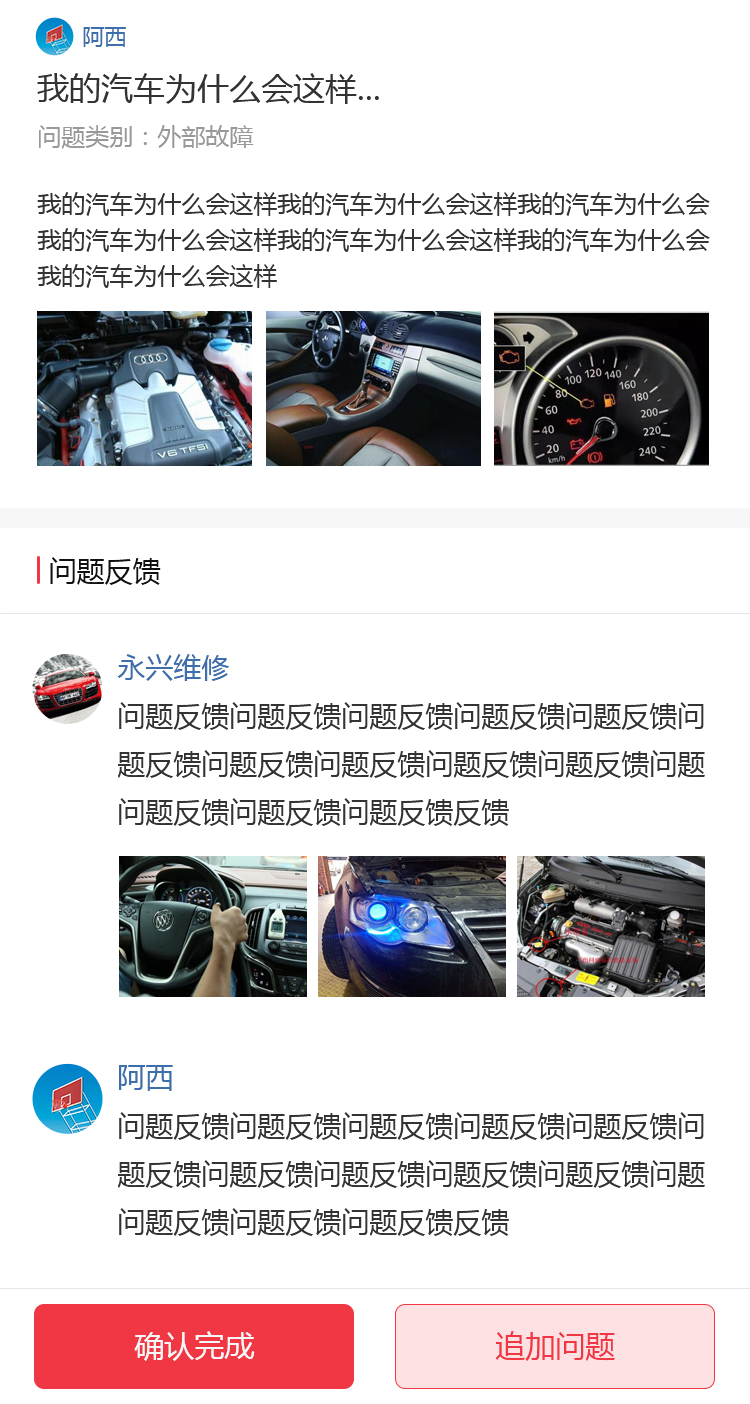The image size is (750, 1404).
Task: Open the Audi engine photo in the question
Action: click(144, 388)
